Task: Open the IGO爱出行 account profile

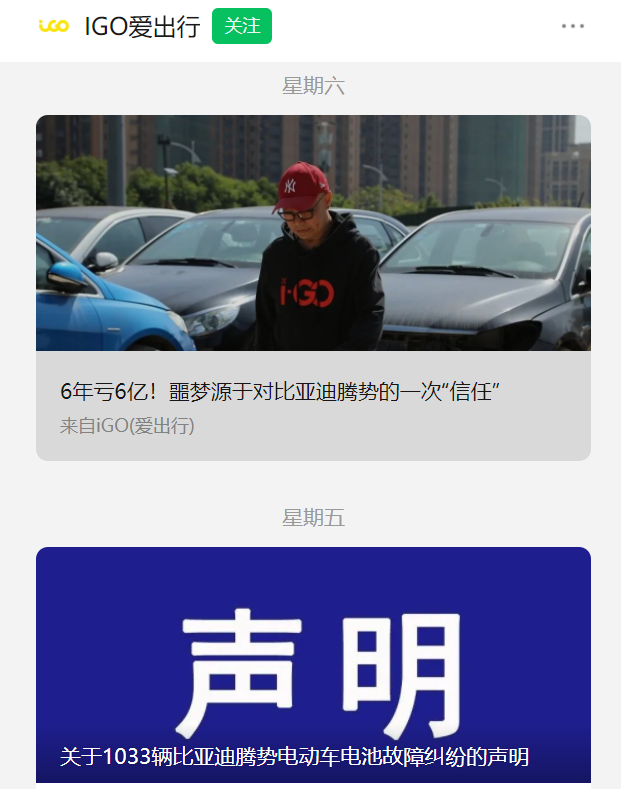Action: [142, 27]
